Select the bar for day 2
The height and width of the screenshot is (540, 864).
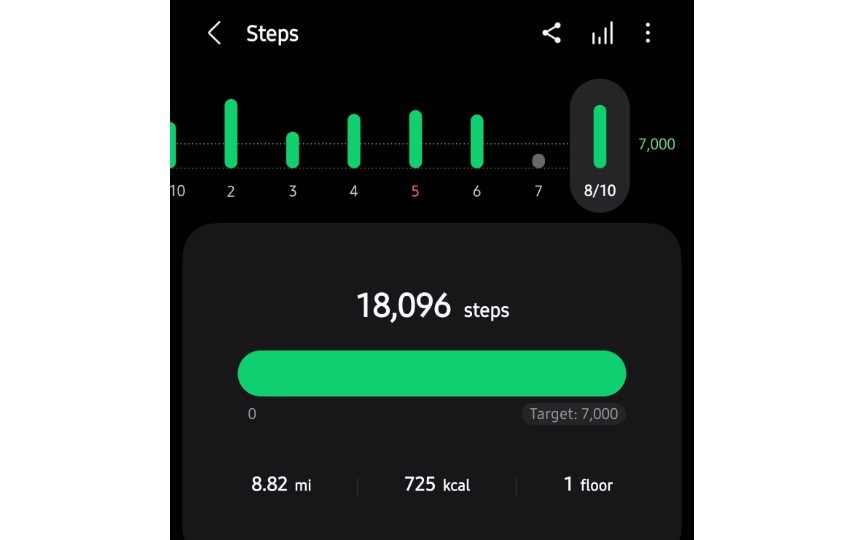(x=231, y=134)
